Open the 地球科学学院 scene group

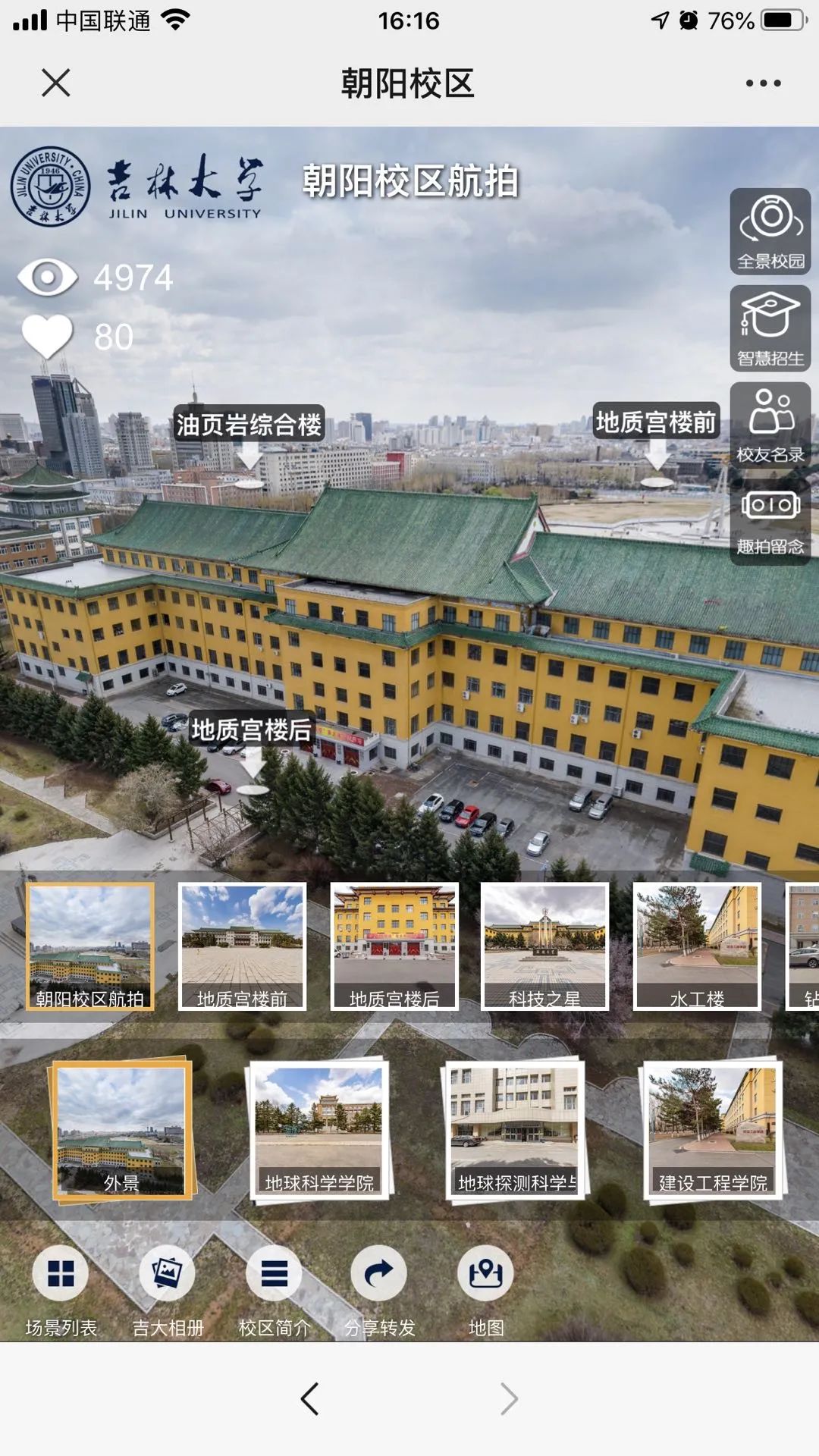pyautogui.click(x=318, y=1129)
